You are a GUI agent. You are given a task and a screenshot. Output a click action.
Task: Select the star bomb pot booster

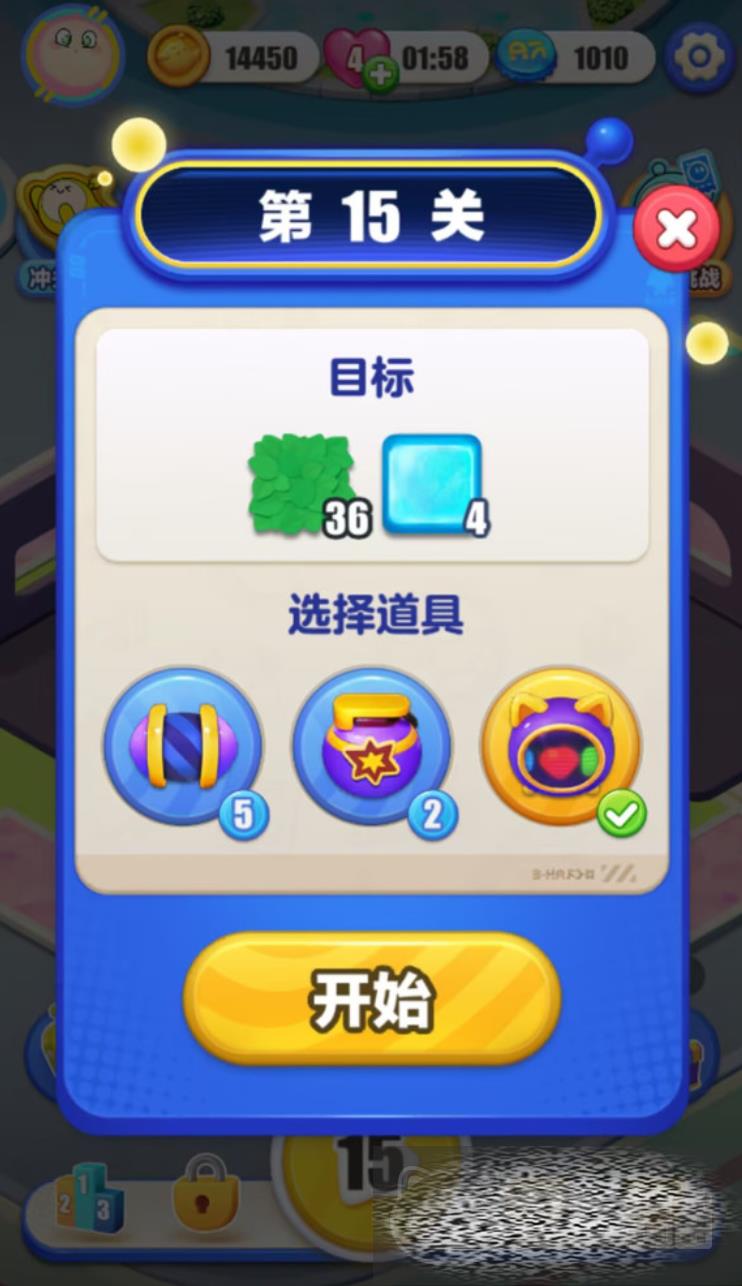click(372, 747)
